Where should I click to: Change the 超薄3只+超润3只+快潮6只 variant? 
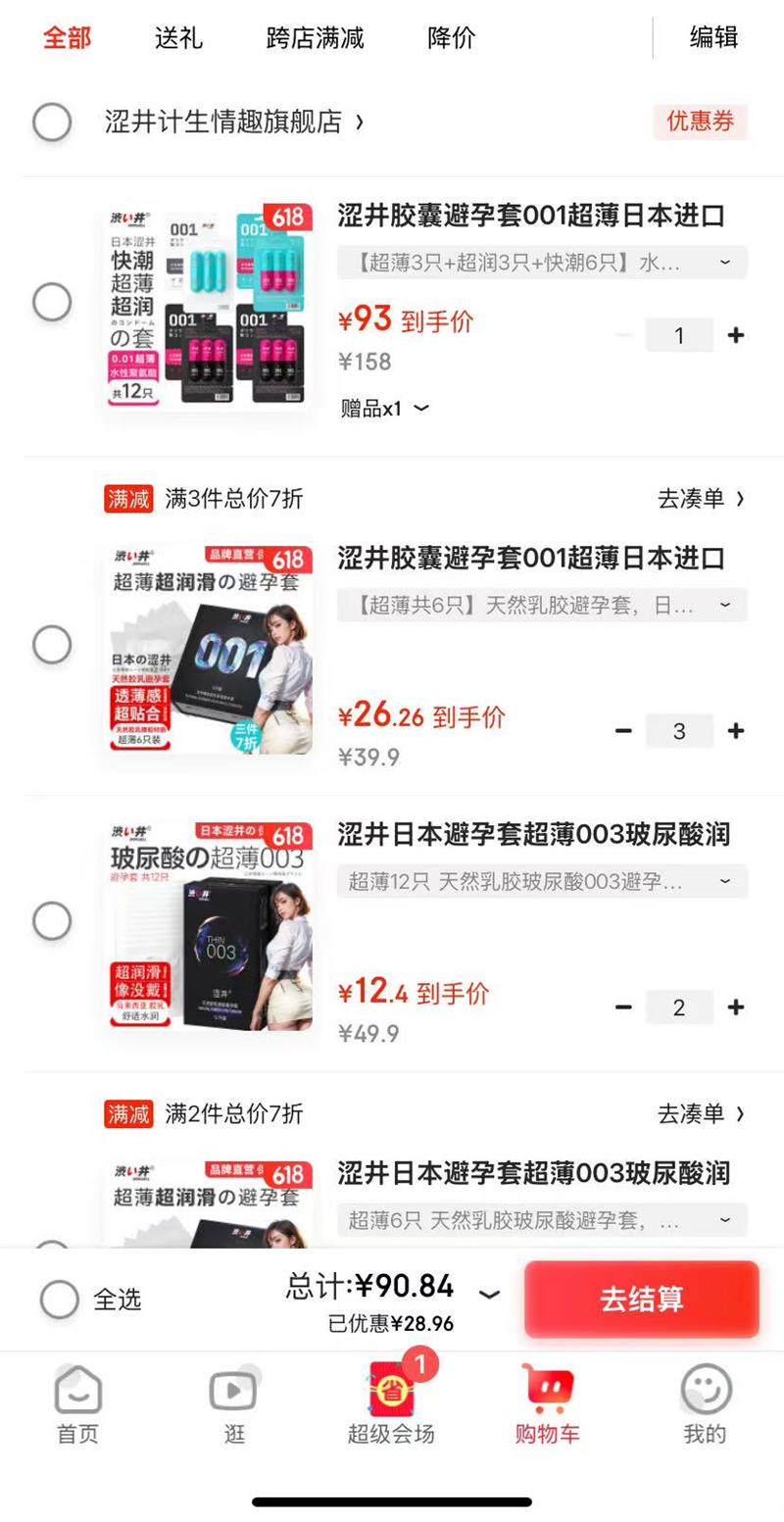point(541,263)
